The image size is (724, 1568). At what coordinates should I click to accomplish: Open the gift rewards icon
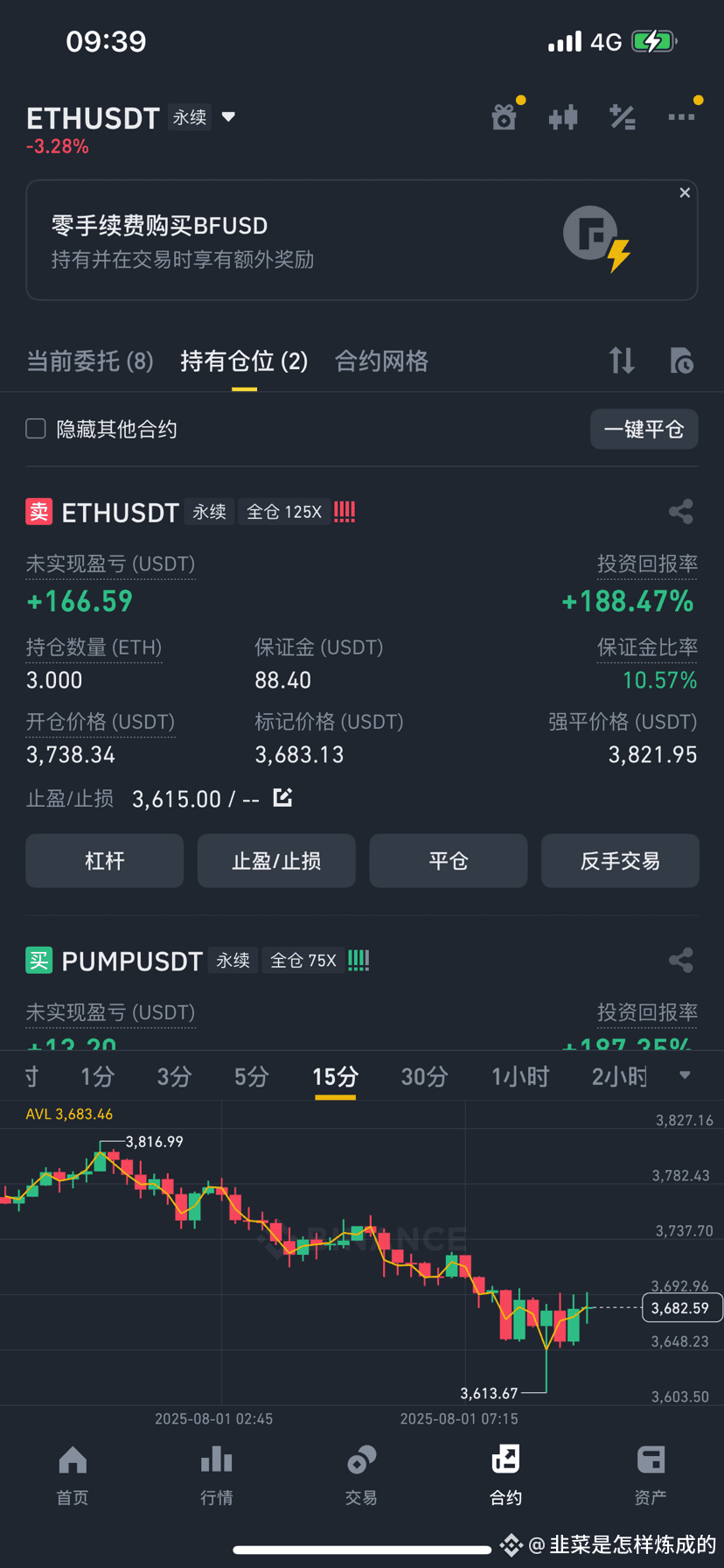click(505, 116)
